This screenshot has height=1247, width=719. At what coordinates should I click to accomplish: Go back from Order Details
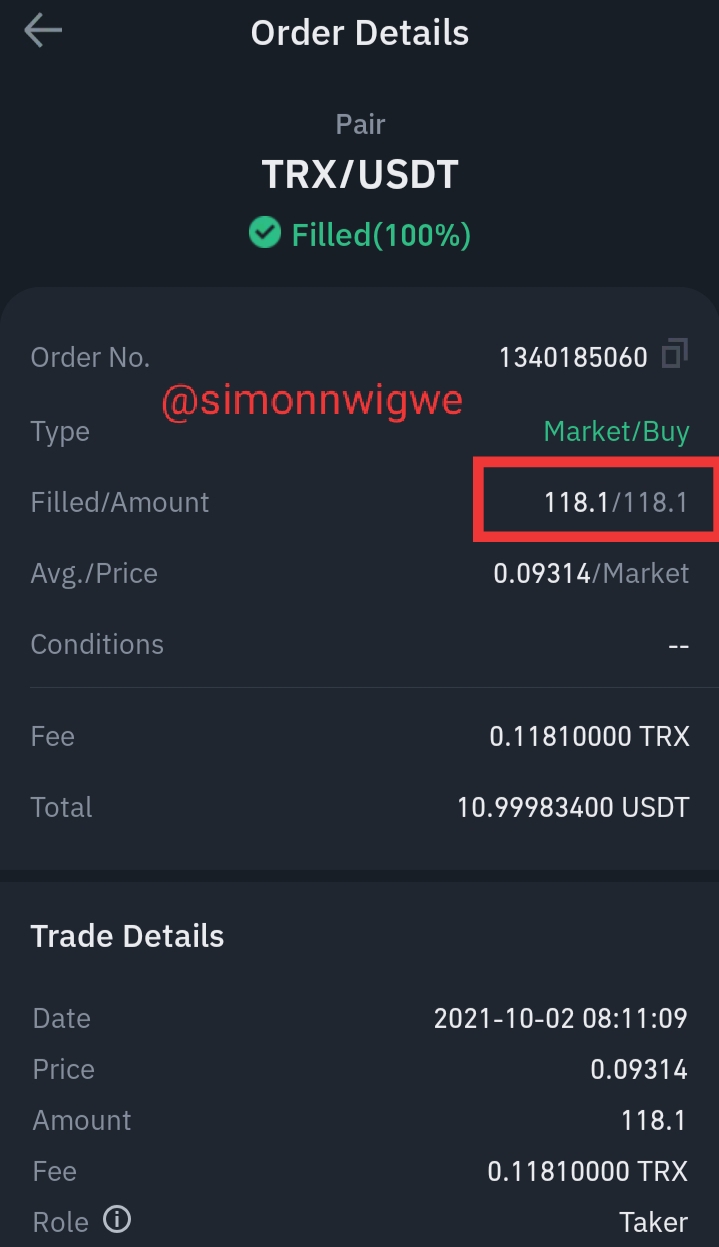tap(43, 31)
